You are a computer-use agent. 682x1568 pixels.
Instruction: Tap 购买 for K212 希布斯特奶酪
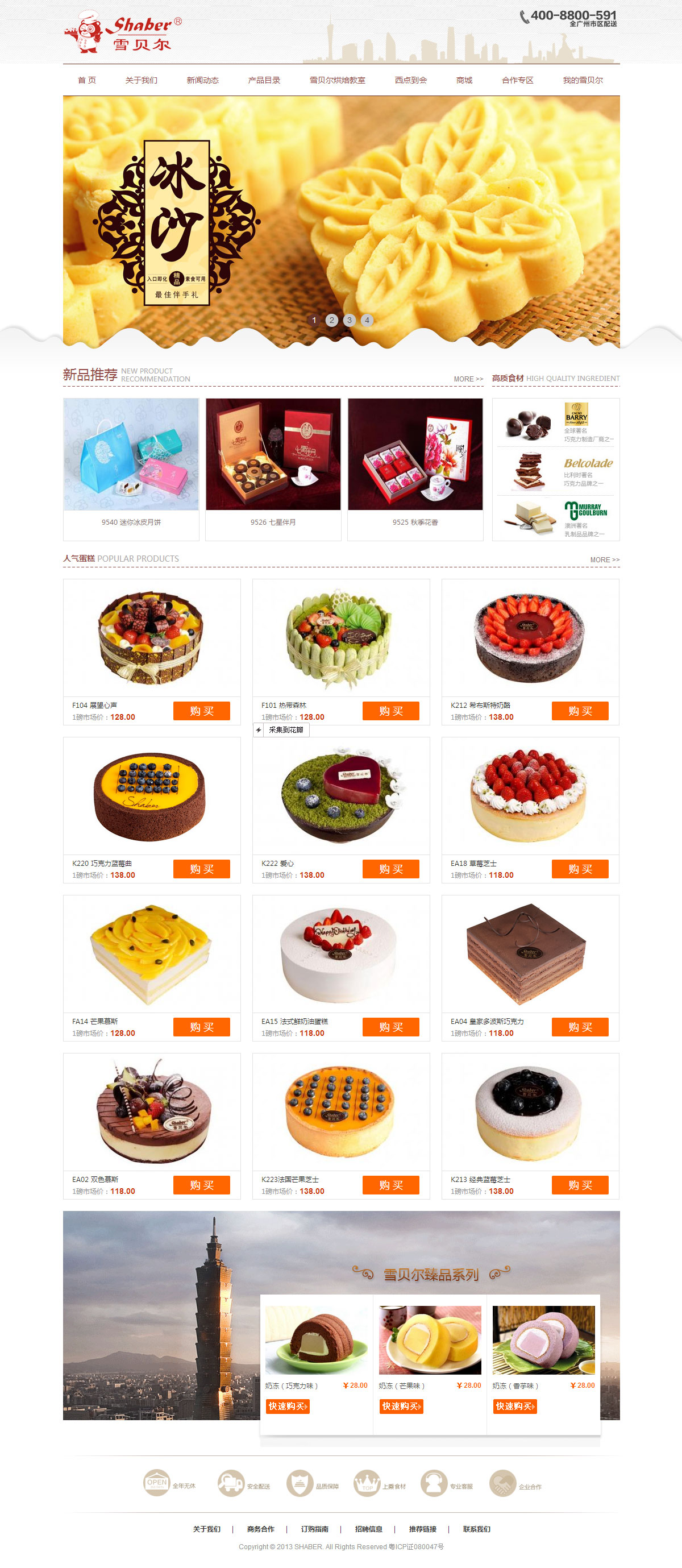[x=579, y=711]
